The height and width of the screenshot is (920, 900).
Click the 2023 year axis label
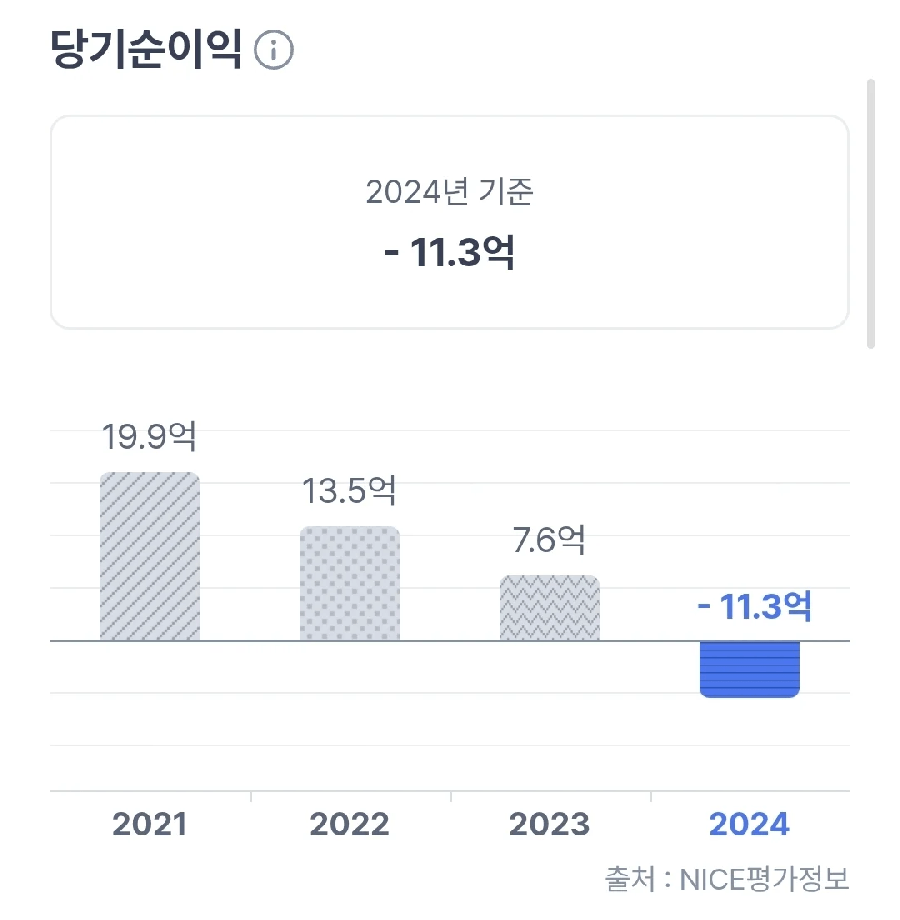(549, 823)
